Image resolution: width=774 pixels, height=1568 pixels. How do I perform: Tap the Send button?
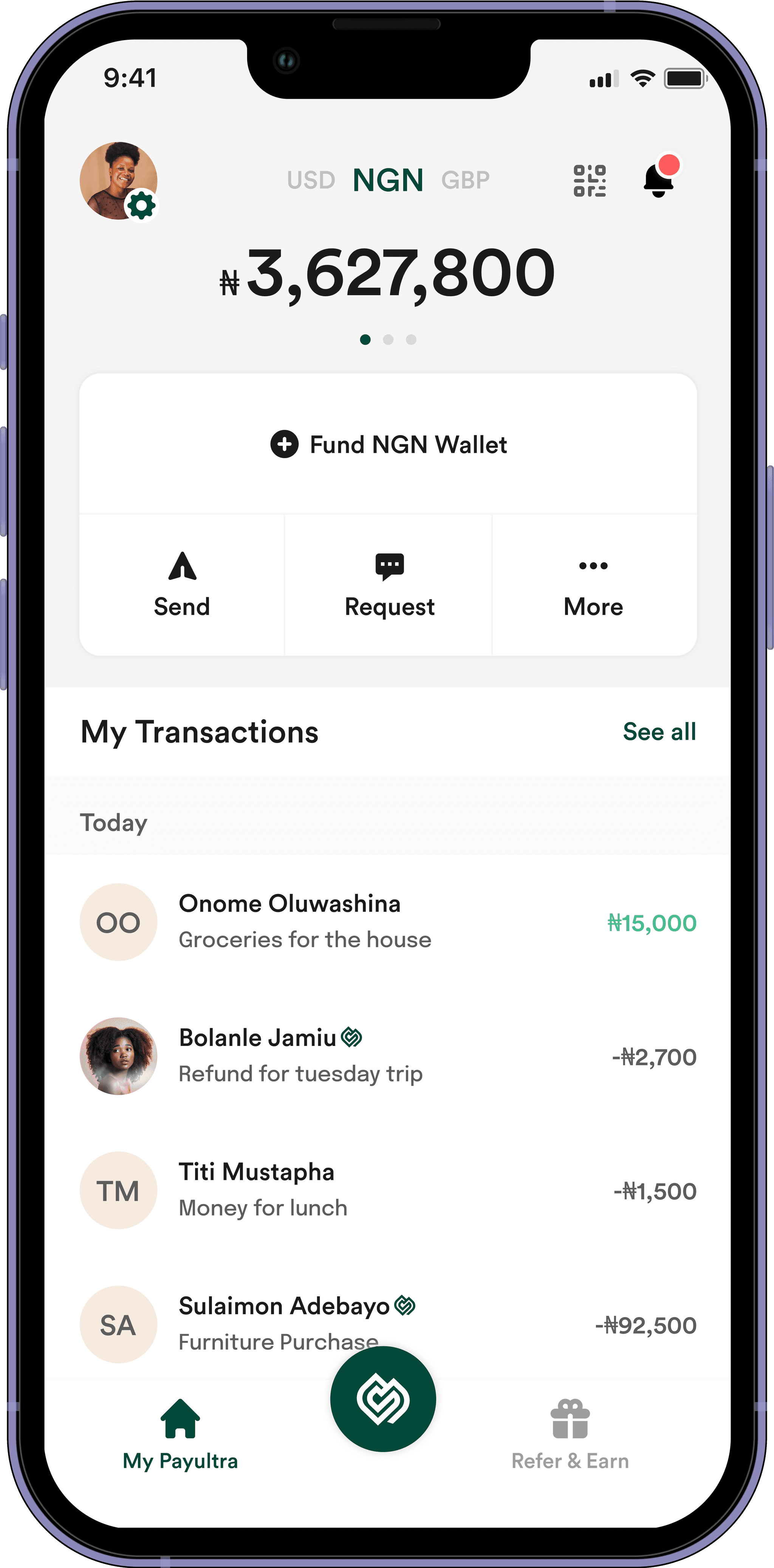tap(181, 585)
